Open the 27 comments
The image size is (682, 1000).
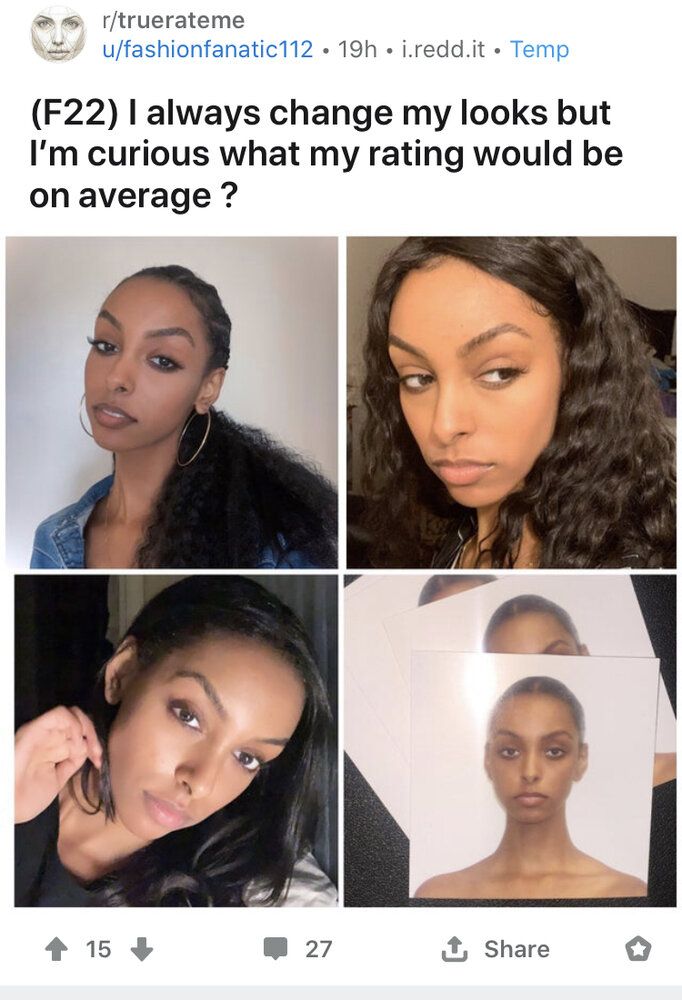coord(298,948)
